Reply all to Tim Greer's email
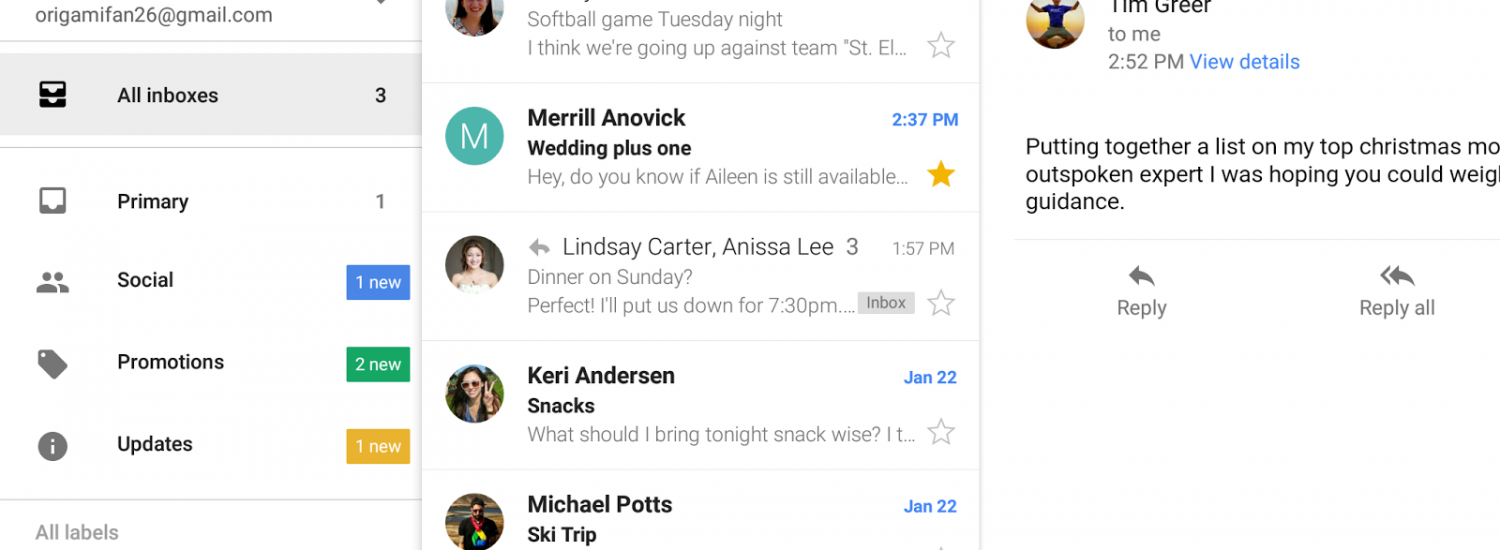 click(x=1396, y=290)
